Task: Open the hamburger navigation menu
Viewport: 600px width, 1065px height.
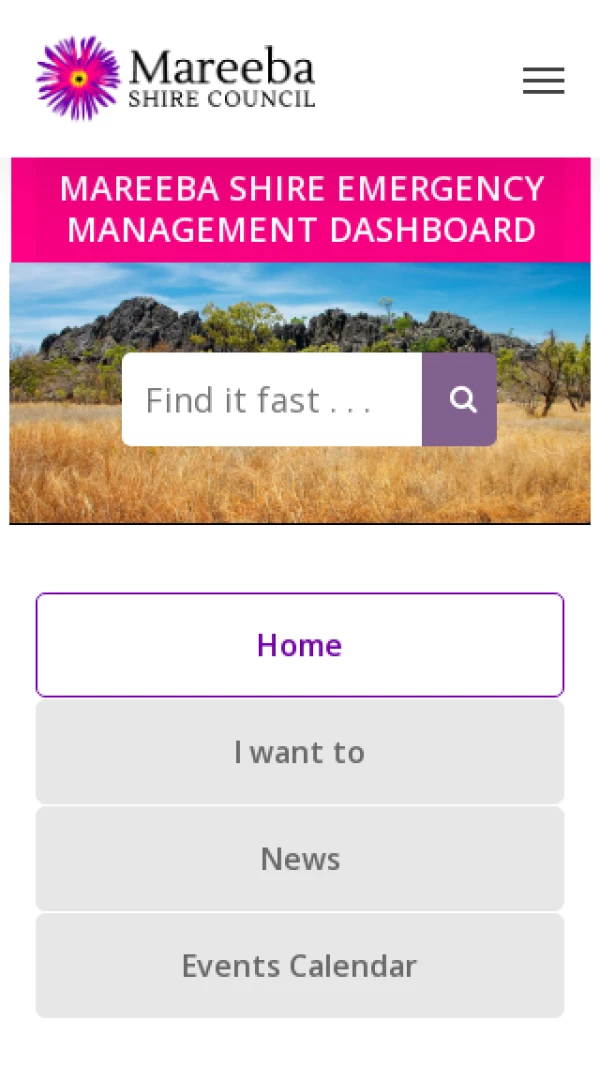Action: click(x=543, y=80)
